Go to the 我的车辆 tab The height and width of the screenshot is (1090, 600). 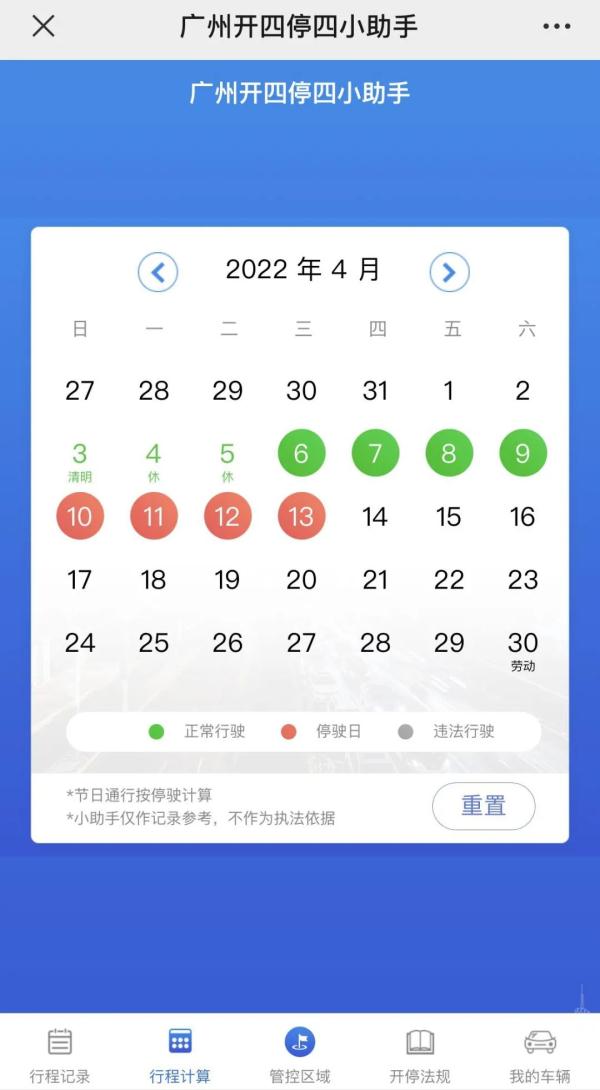pyautogui.click(x=540, y=1055)
